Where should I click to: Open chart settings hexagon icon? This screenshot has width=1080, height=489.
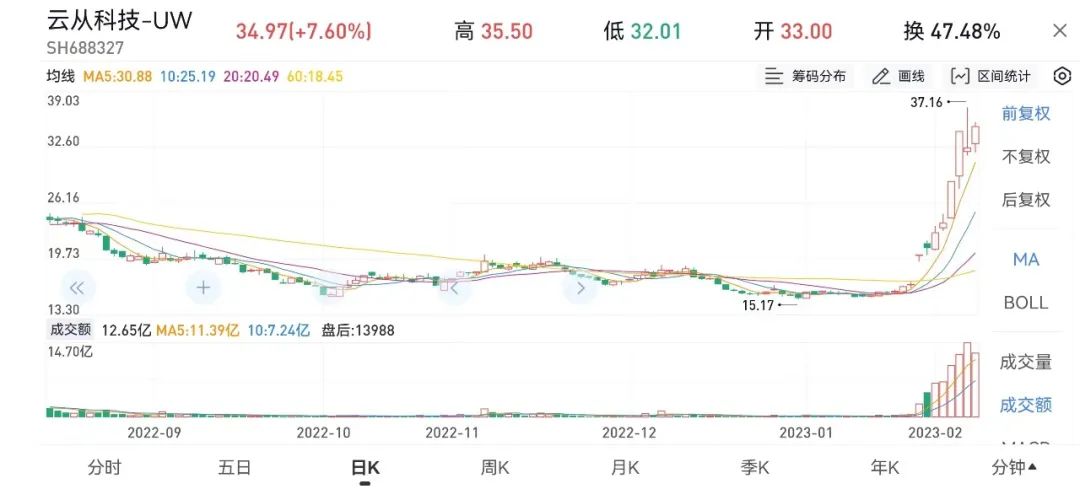[1062, 76]
